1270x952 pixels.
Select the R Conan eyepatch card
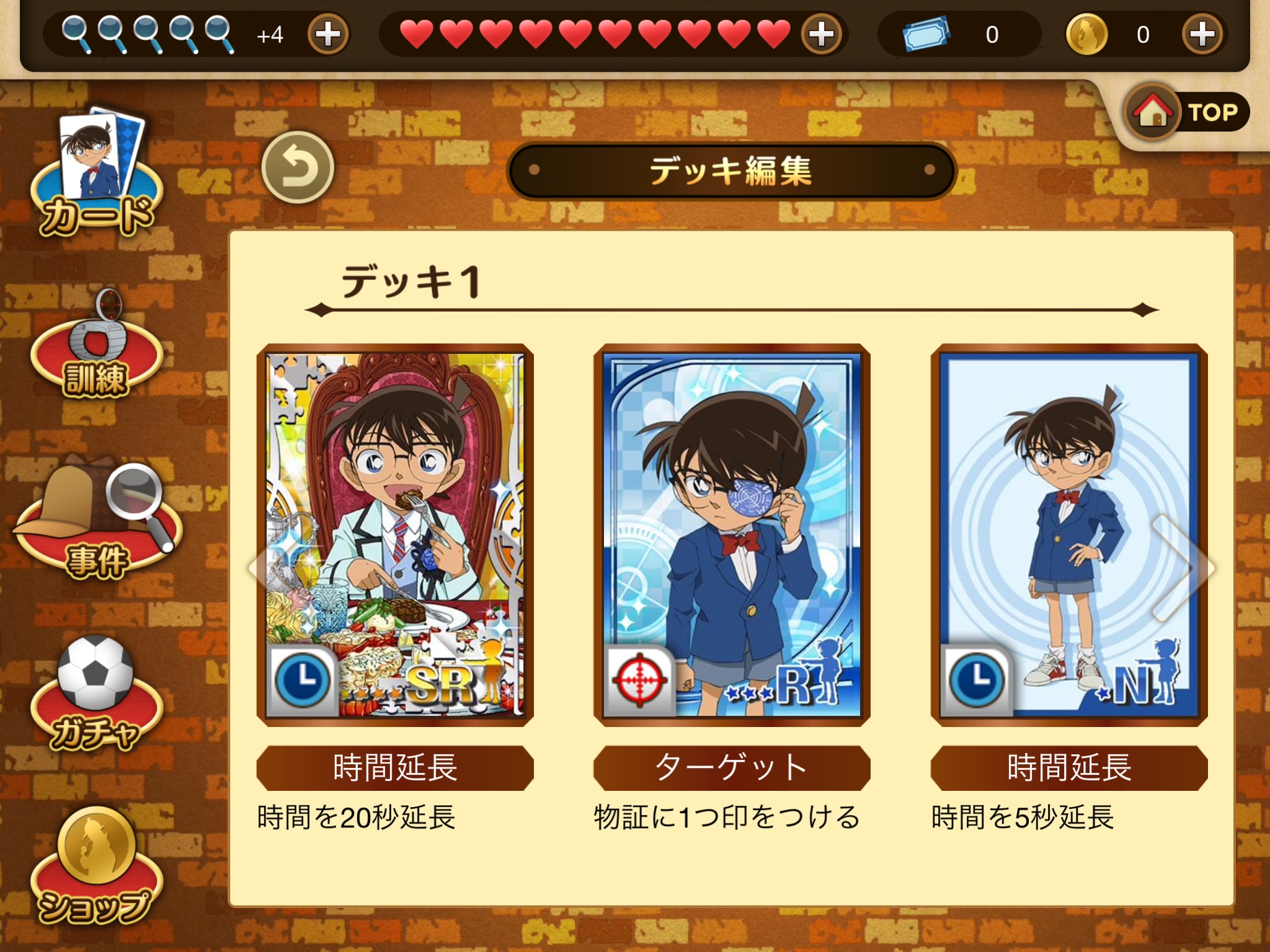coord(732,535)
